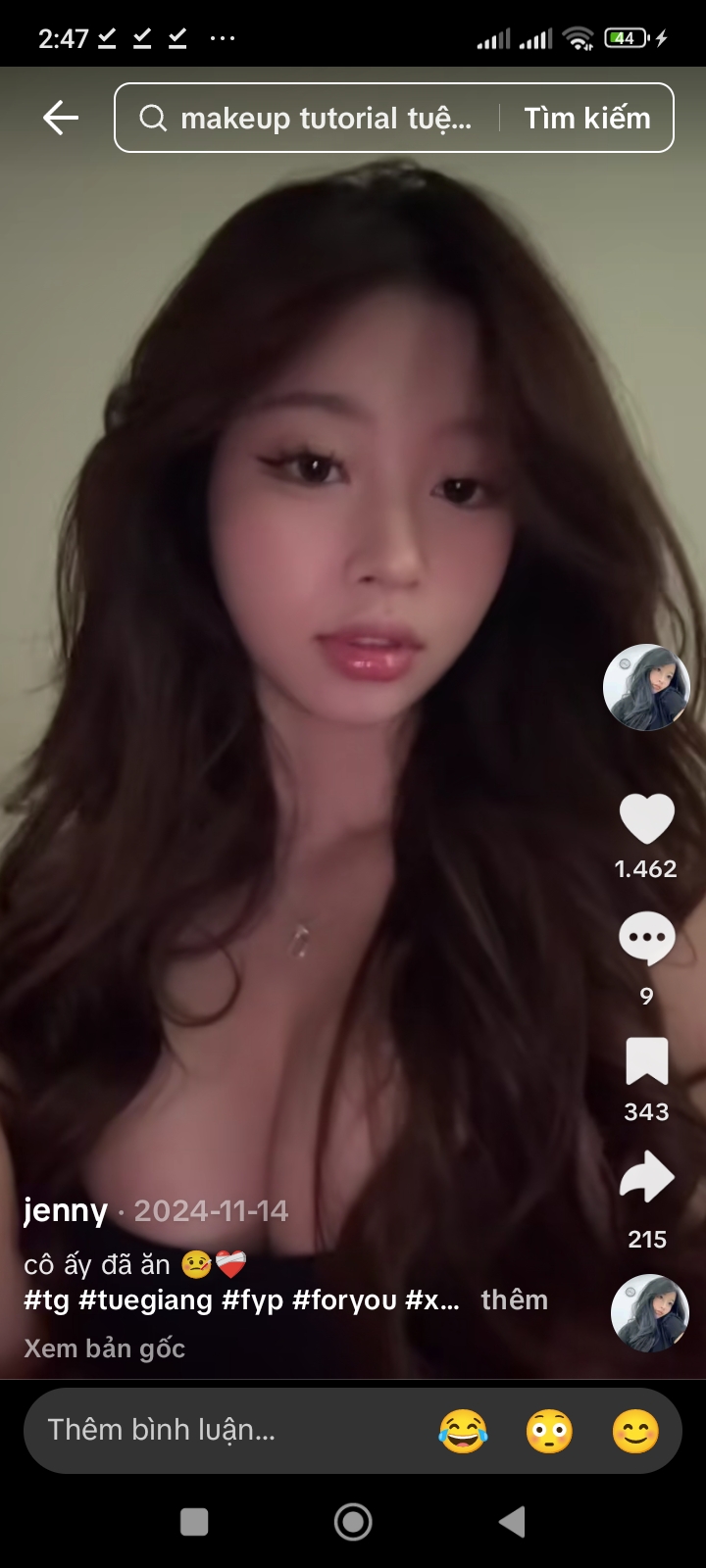Open the #tuegiang hashtag

pos(145,1300)
